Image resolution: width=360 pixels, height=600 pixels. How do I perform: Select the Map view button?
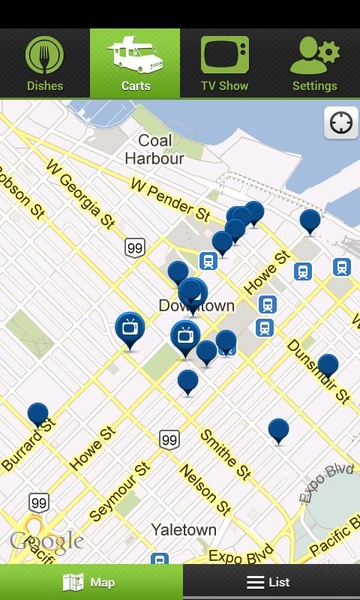pyautogui.click(x=91, y=582)
